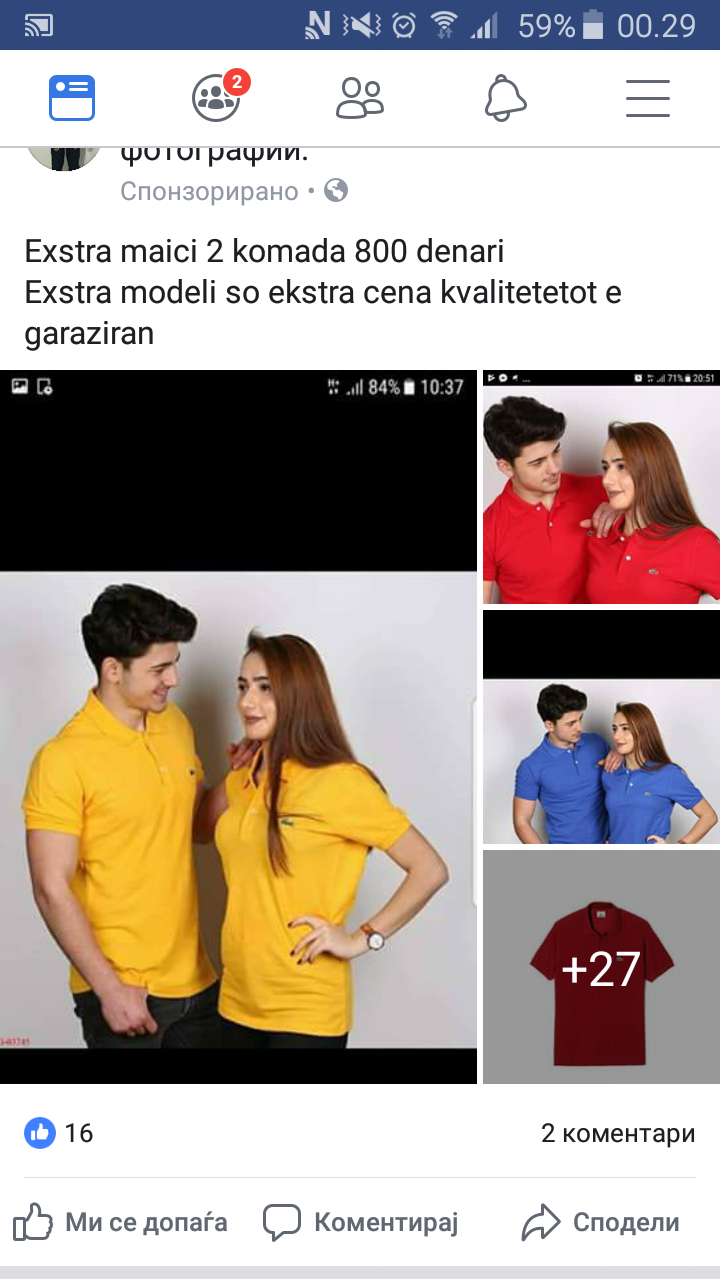View the 16 people who reacted
720x1280 pixels.
[x=60, y=1133]
